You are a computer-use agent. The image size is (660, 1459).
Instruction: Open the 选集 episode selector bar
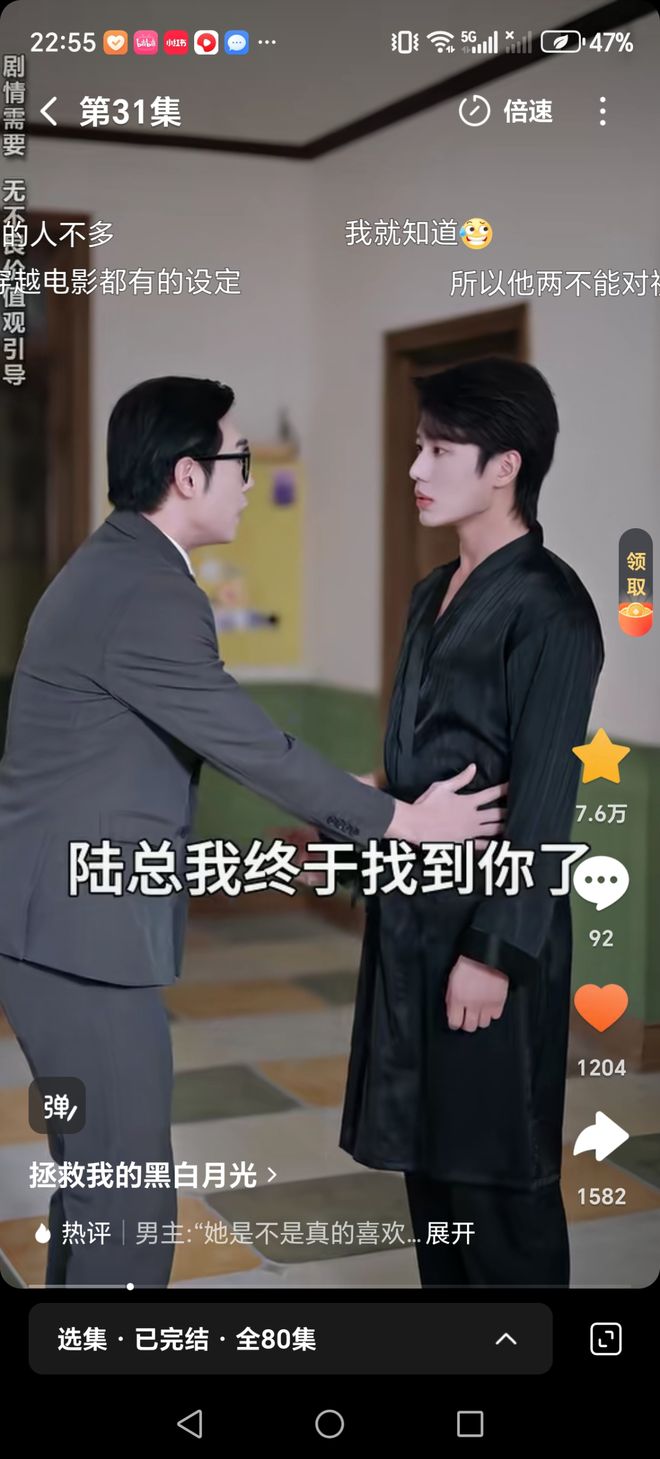coord(290,1339)
